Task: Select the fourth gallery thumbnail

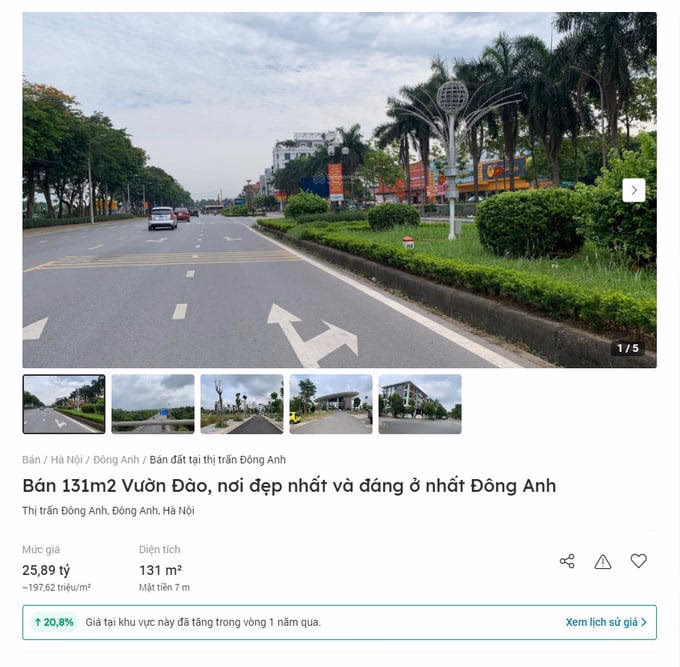Action: coord(331,404)
